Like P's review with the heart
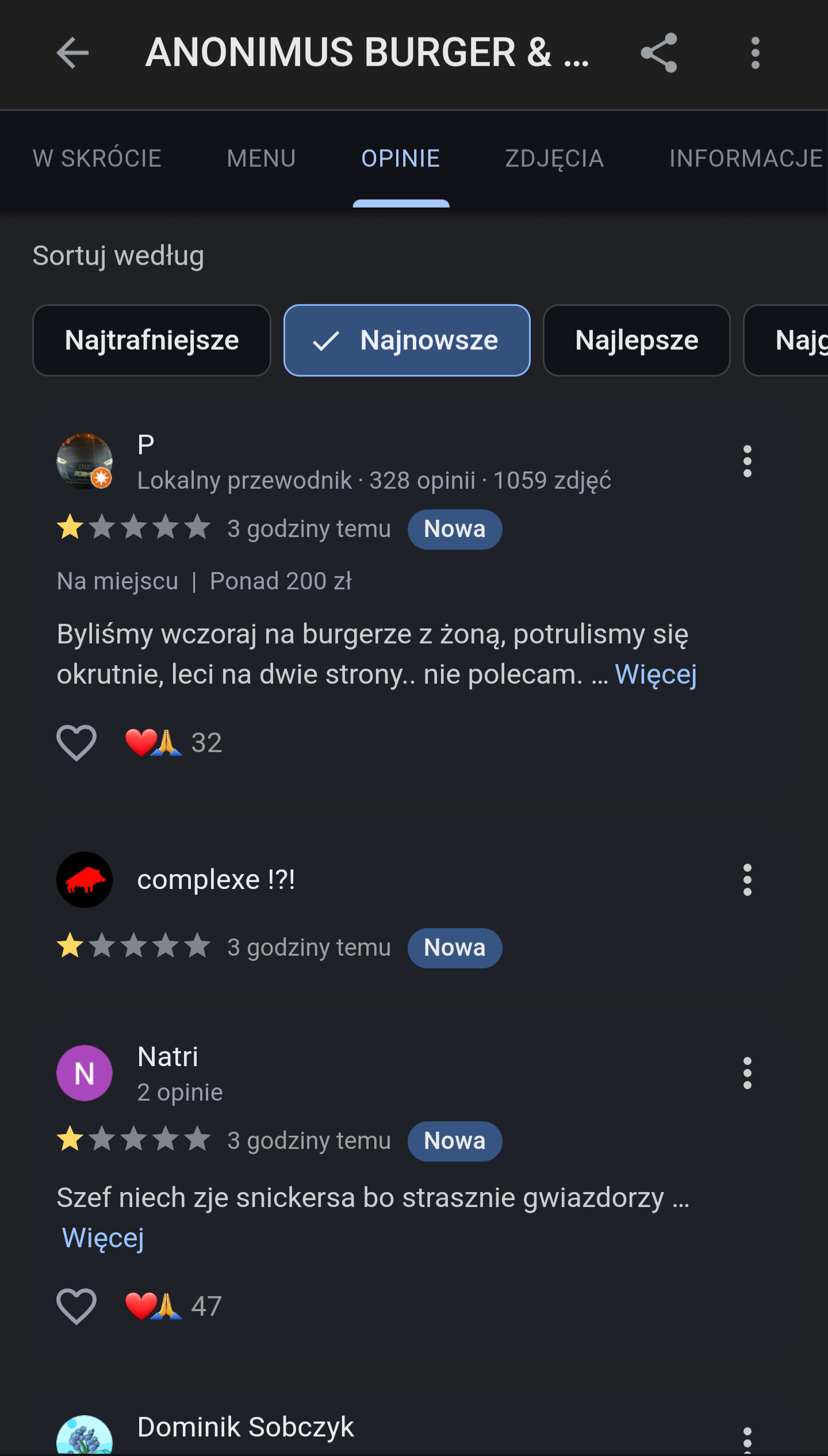This screenshot has width=828, height=1456. (76, 742)
